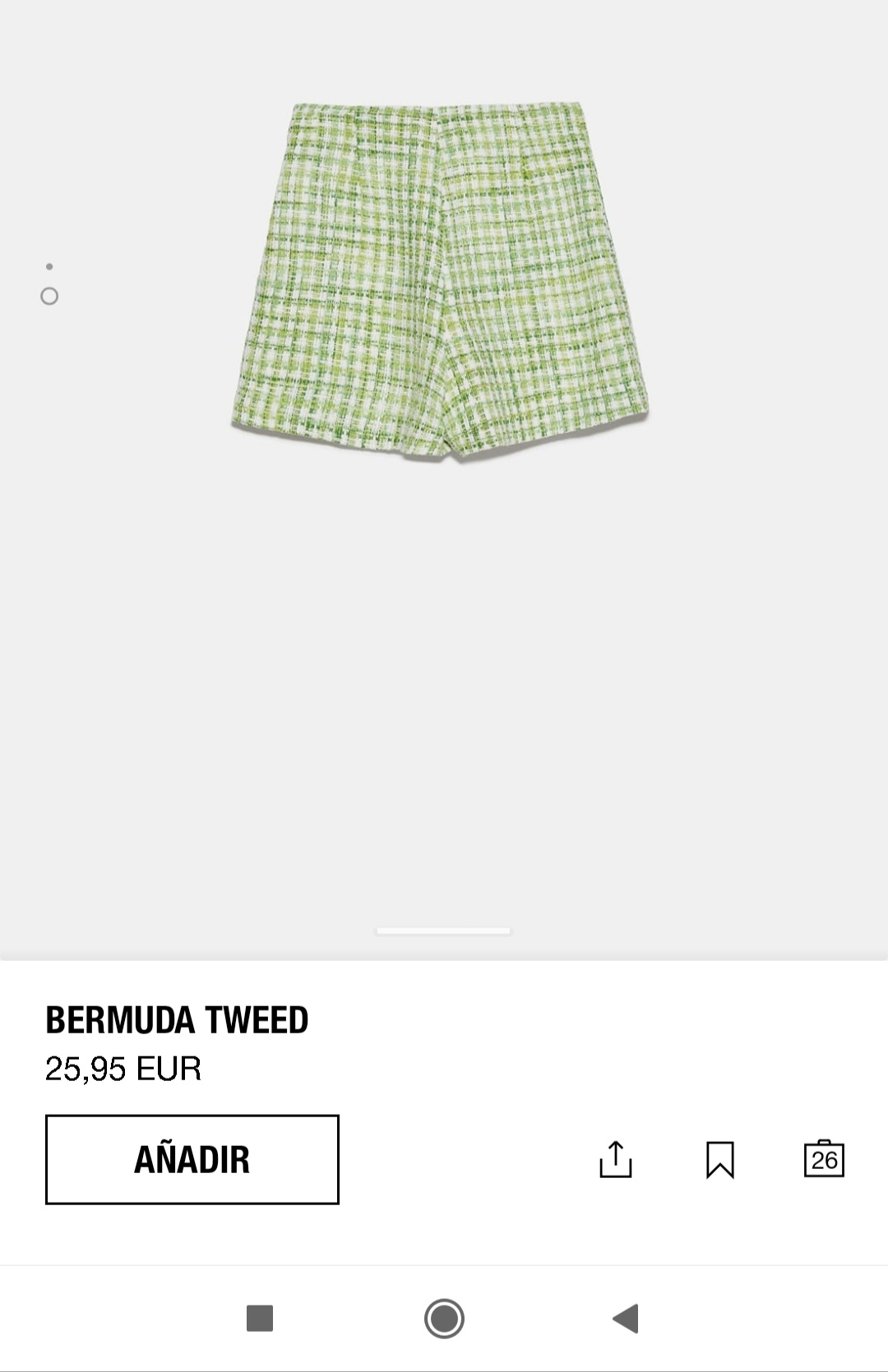Open the recent apps view

(260, 1319)
